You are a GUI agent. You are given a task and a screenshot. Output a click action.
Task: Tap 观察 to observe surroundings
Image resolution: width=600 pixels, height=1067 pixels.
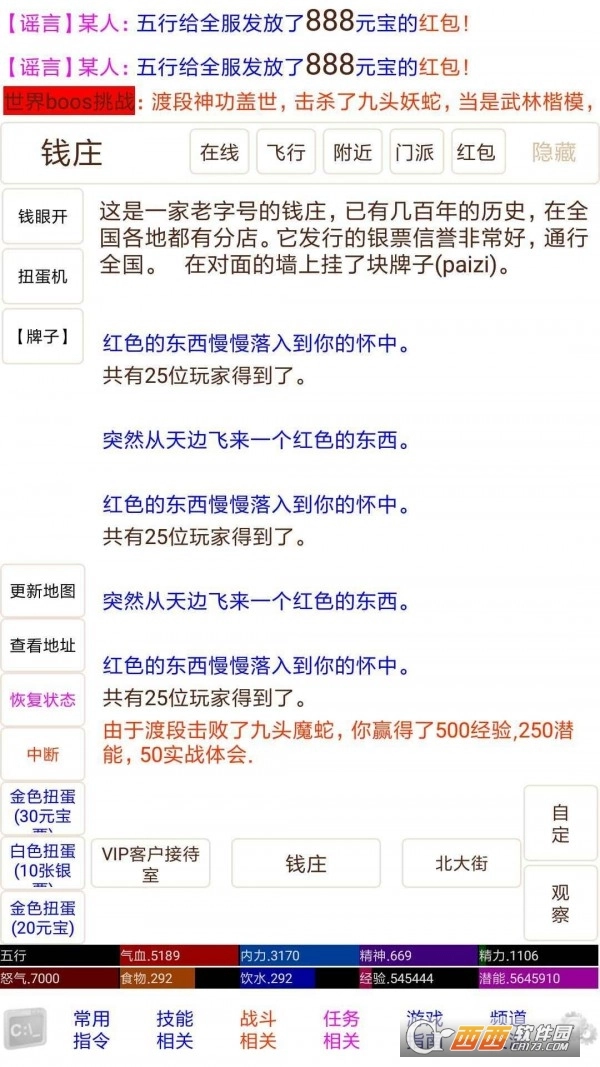tap(560, 903)
